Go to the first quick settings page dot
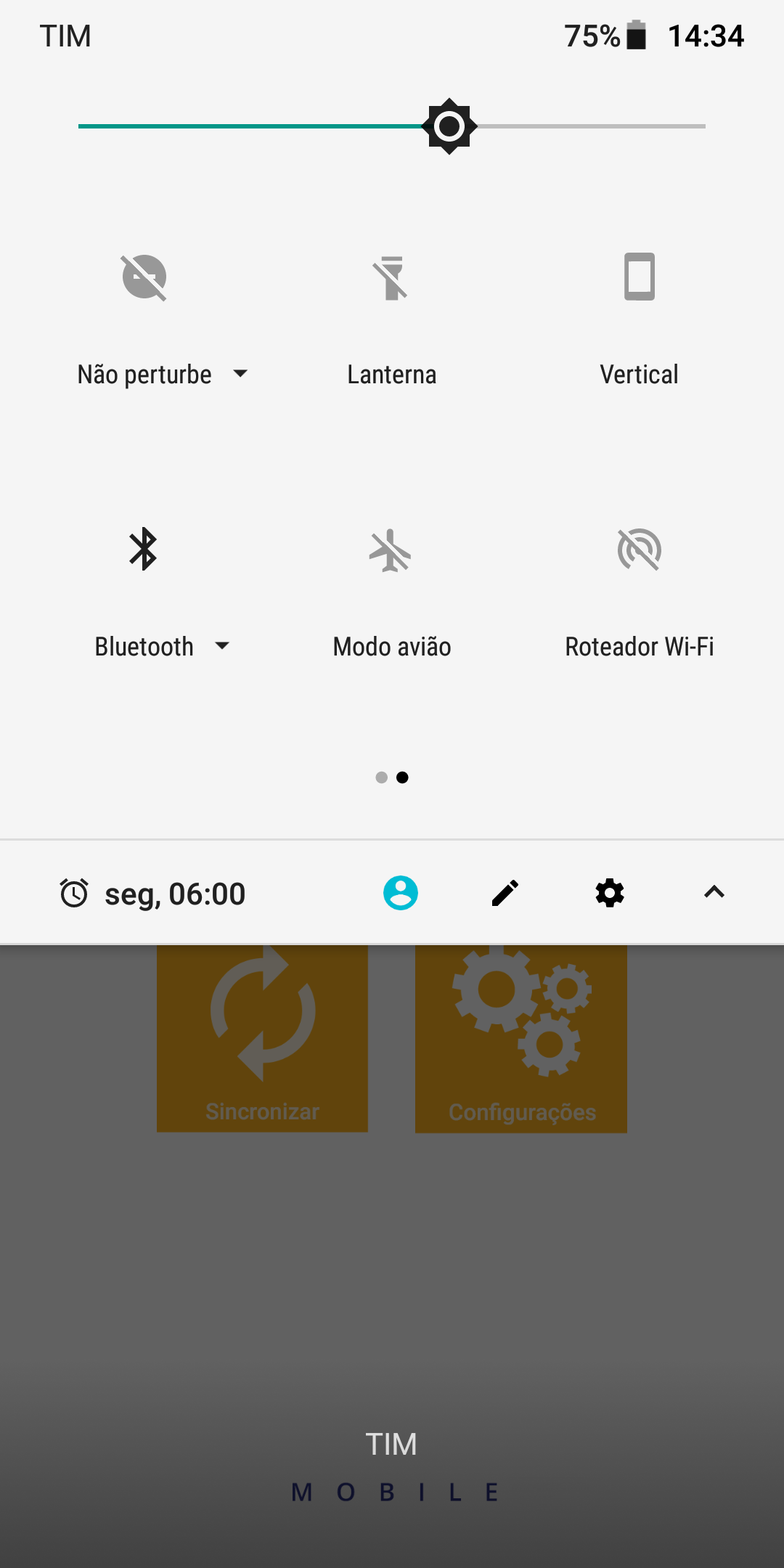The height and width of the screenshot is (1568, 784). (x=381, y=777)
